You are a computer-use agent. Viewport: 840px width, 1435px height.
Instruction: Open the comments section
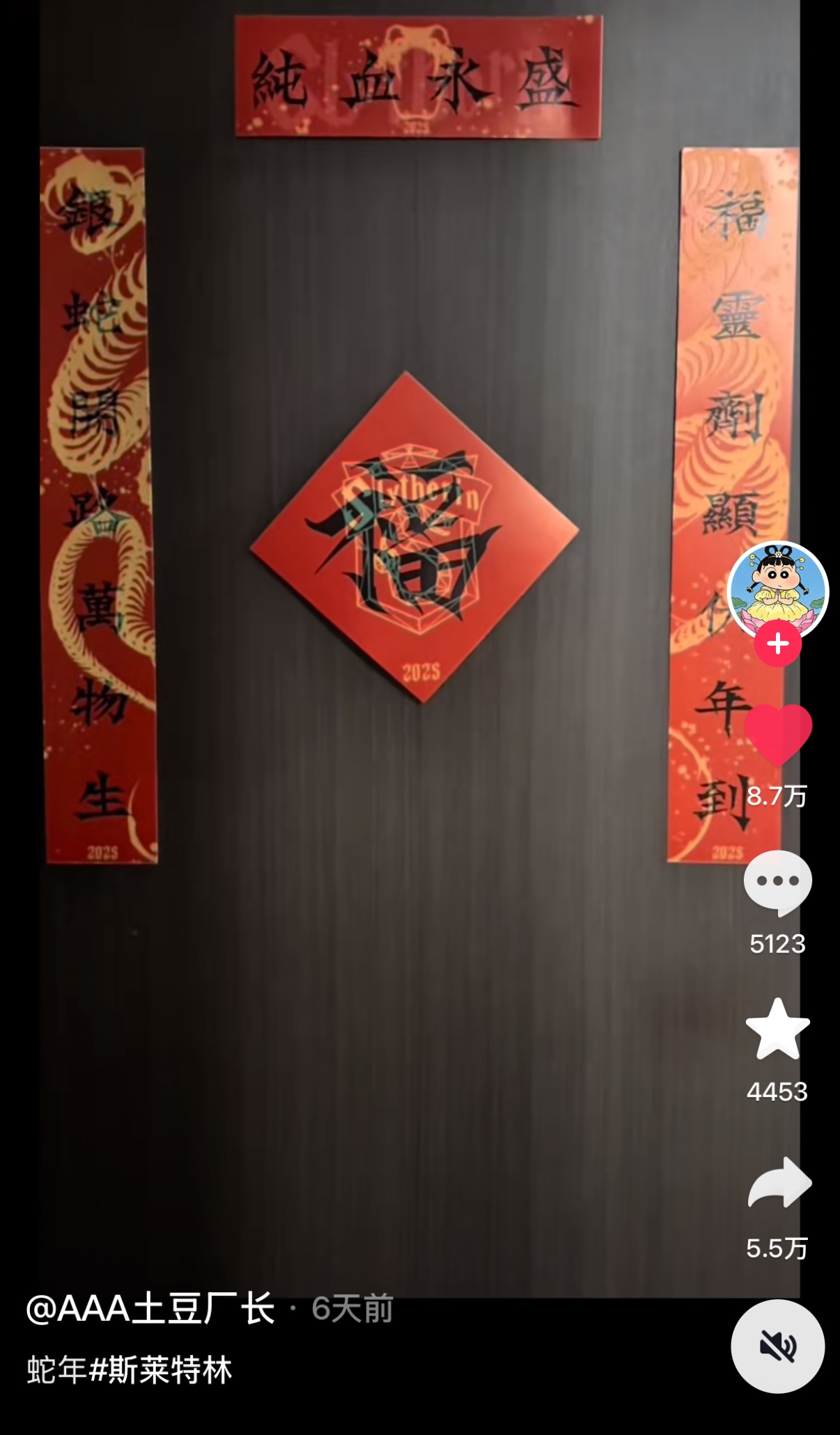[777, 882]
